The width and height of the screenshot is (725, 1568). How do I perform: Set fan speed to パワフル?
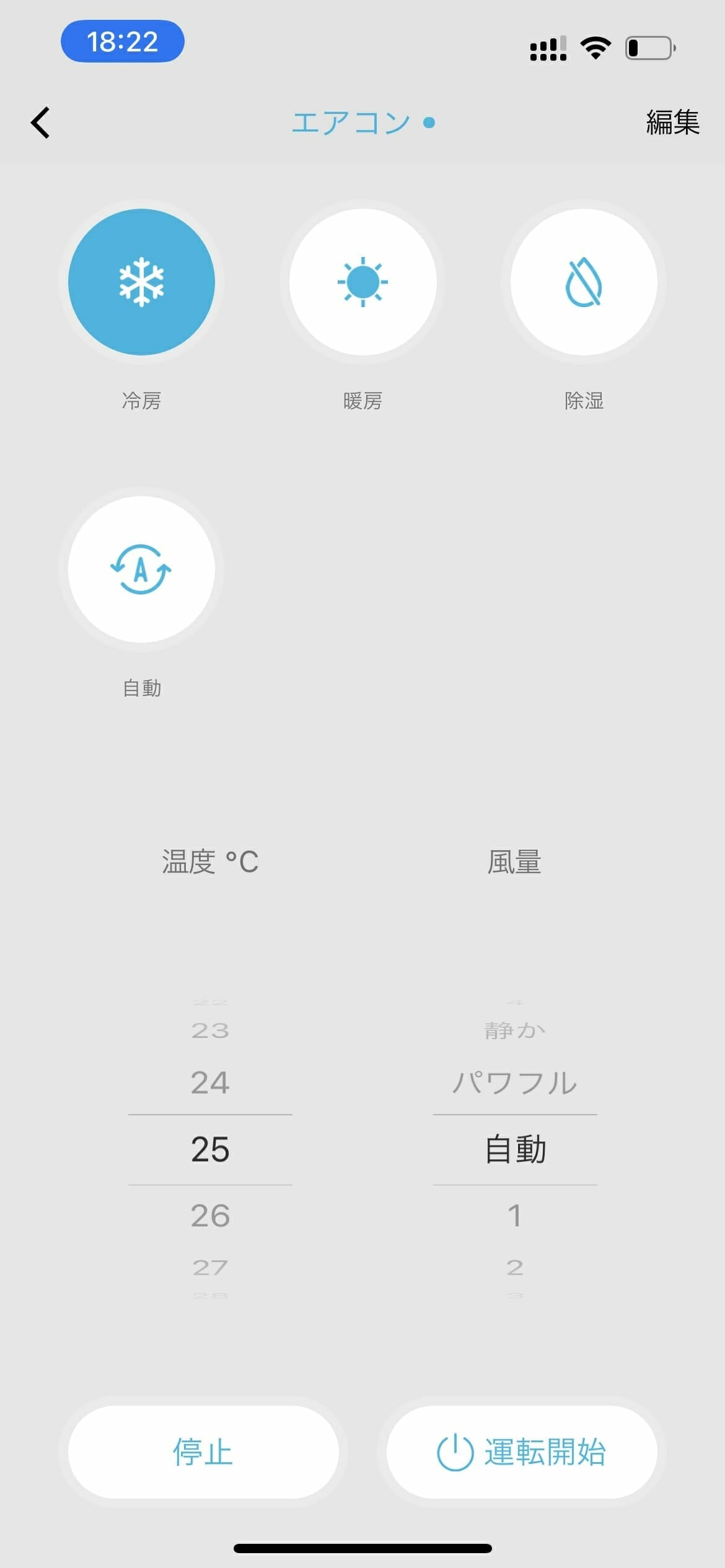[515, 1083]
